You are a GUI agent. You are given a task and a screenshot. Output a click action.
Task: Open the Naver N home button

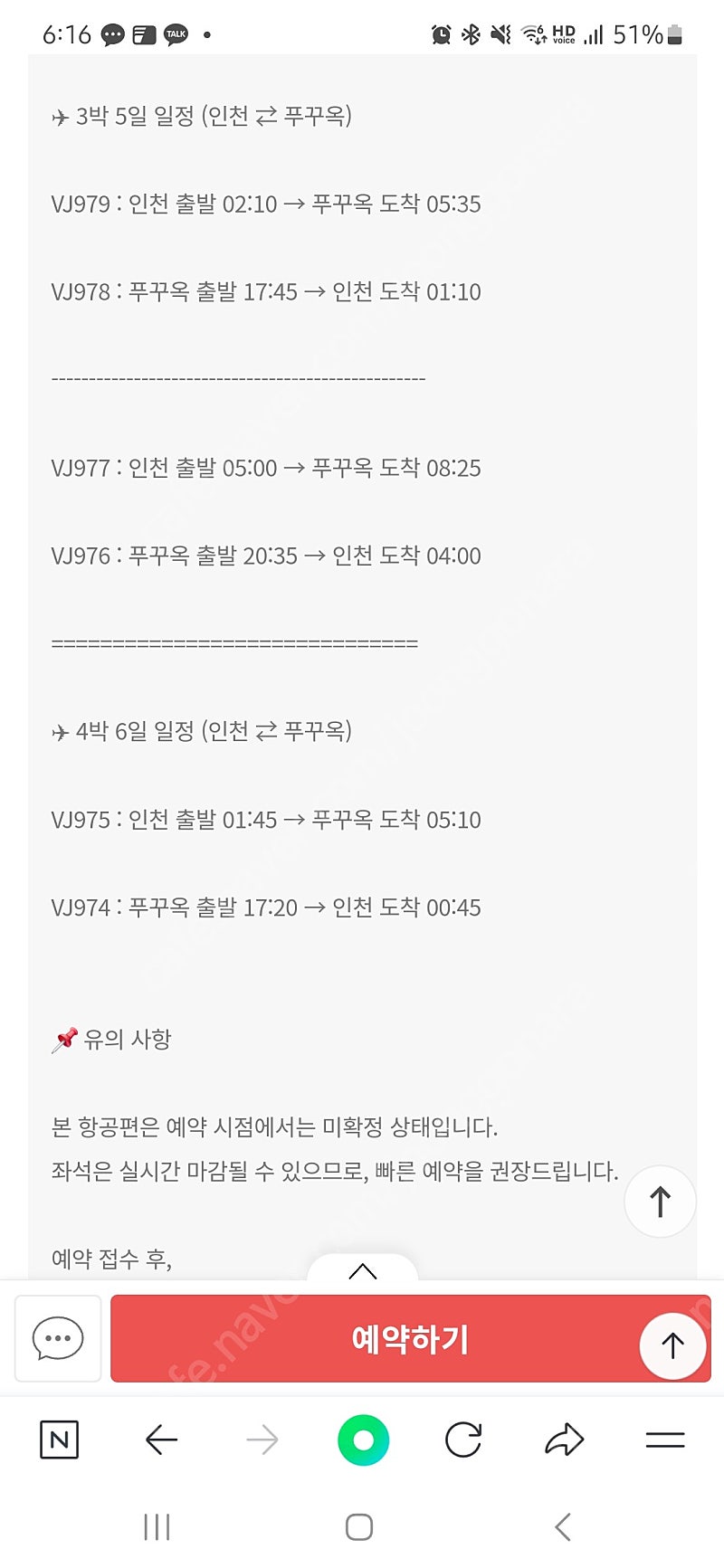(x=60, y=1440)
